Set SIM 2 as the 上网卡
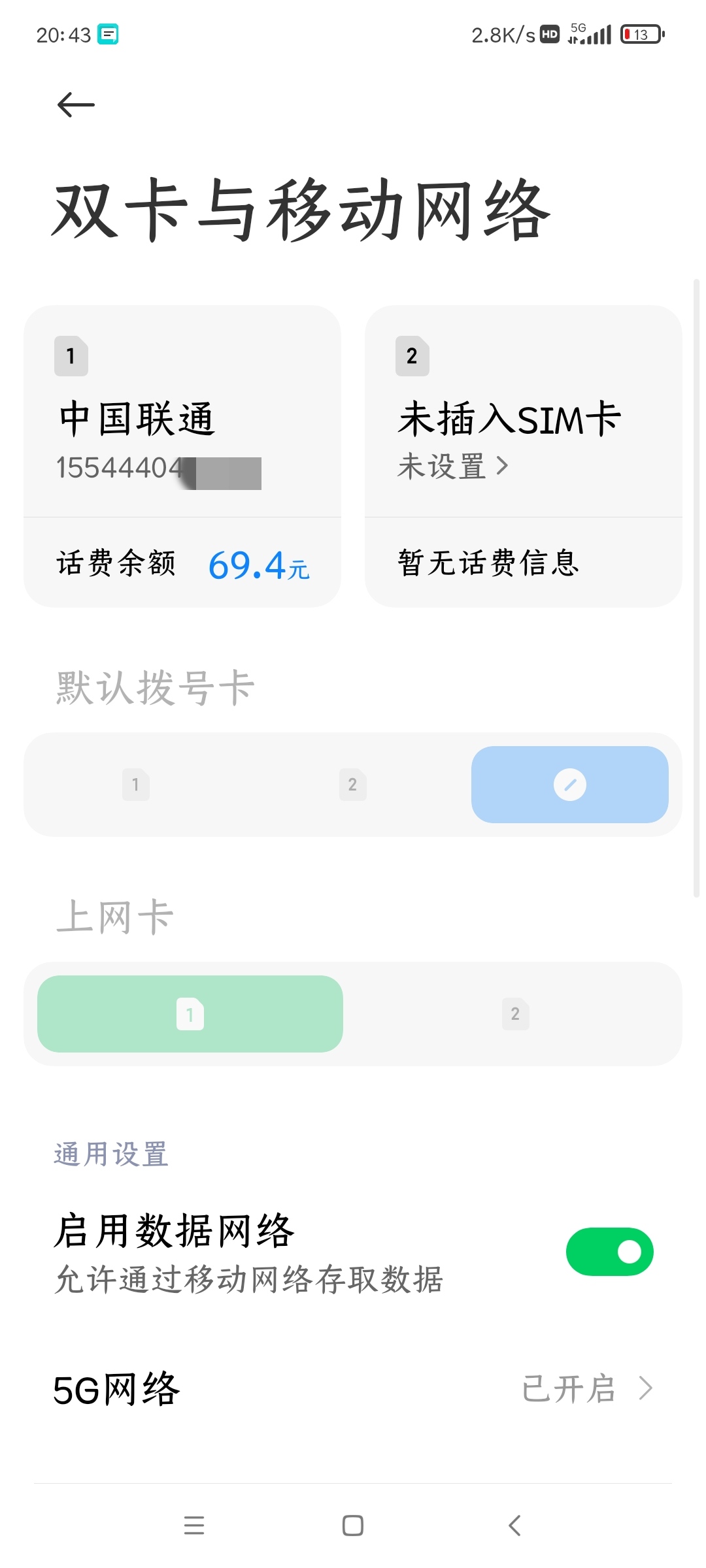 (x=516, y=1014)
